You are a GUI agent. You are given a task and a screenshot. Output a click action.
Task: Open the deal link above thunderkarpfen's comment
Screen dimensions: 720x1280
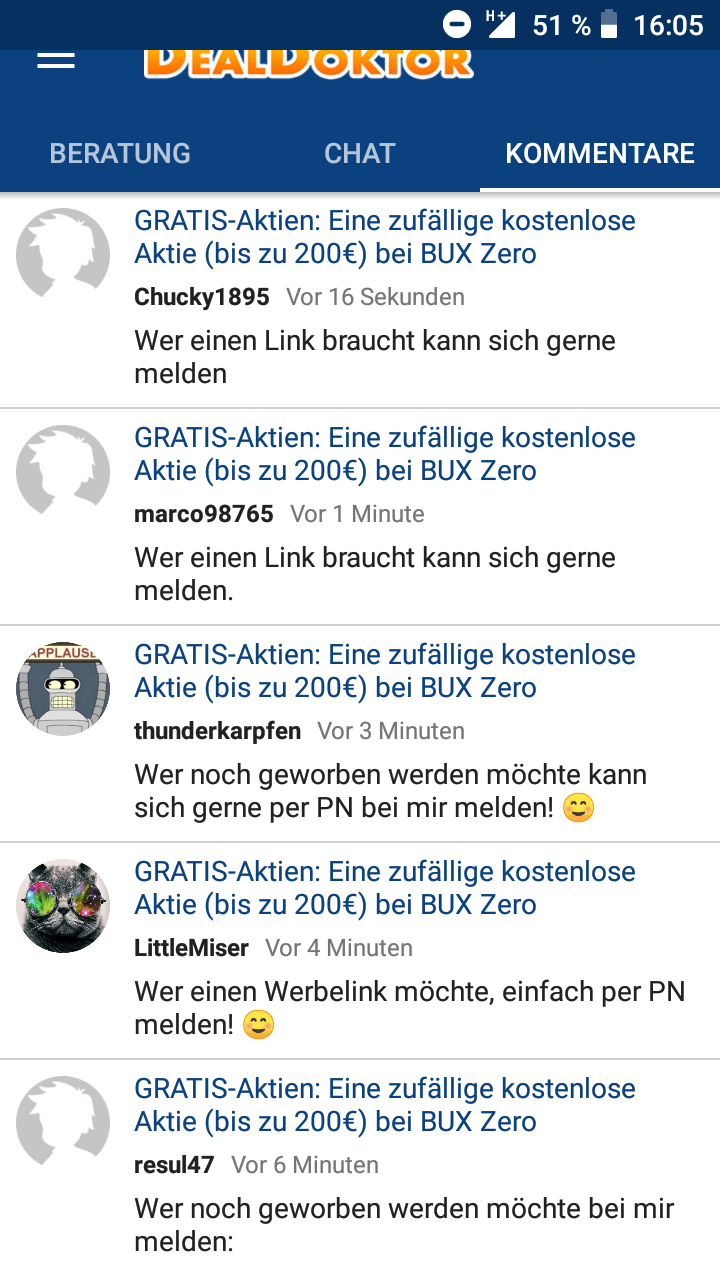click(x=385, y=671)
